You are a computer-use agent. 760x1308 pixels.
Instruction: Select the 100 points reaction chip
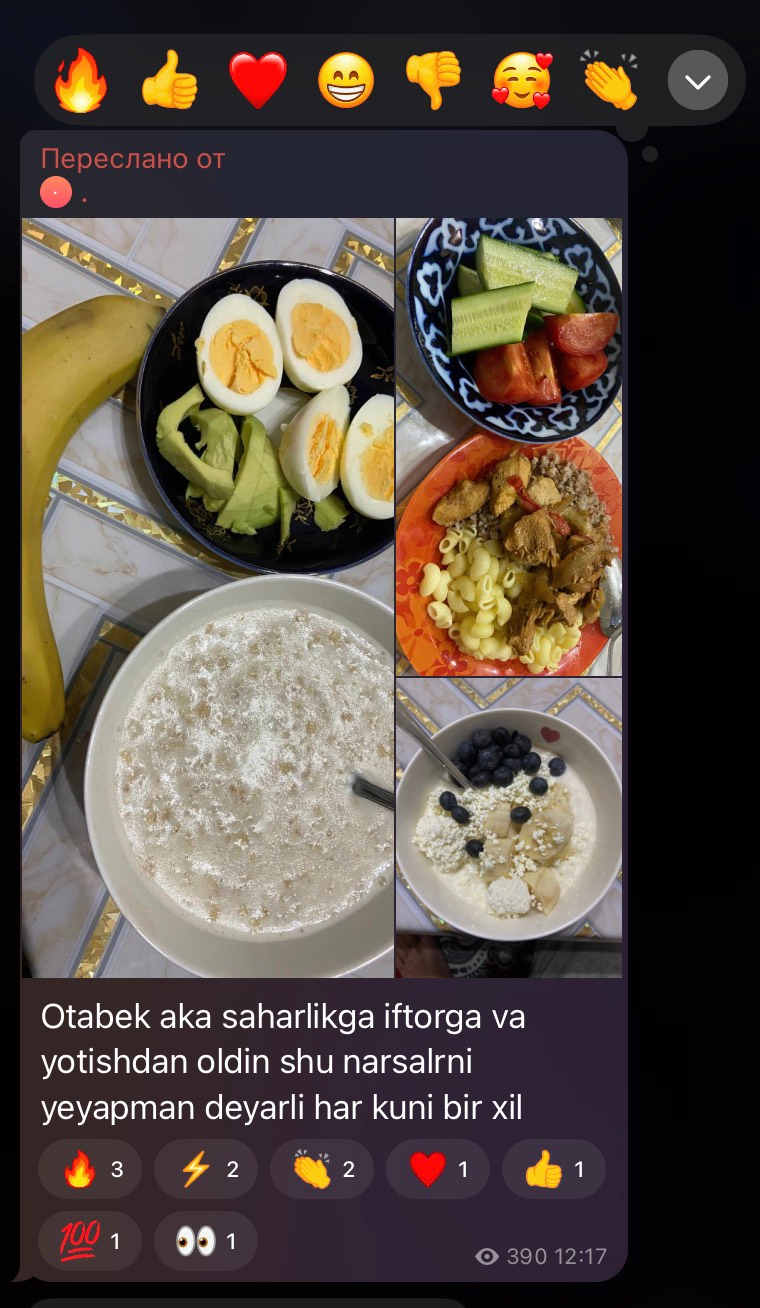[90, 1241]
